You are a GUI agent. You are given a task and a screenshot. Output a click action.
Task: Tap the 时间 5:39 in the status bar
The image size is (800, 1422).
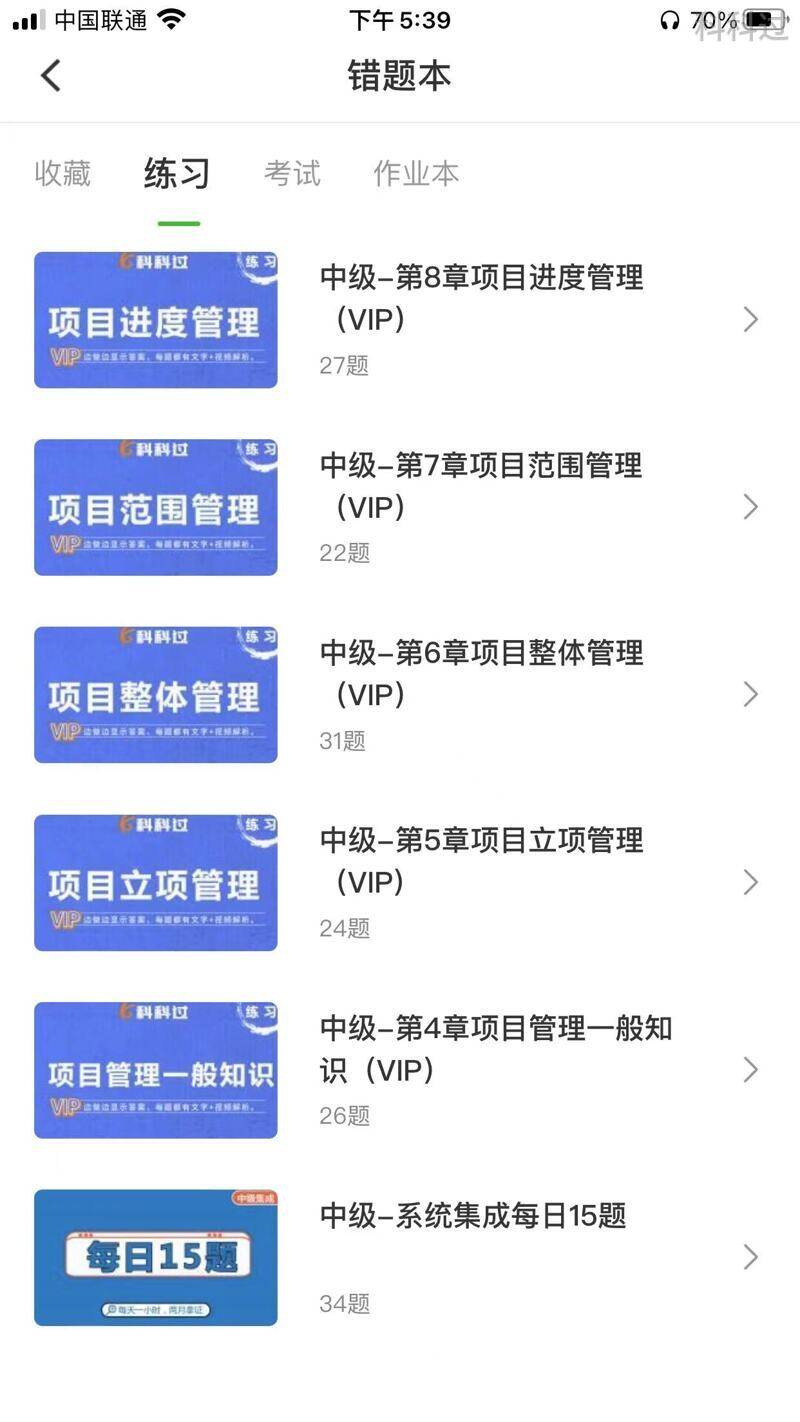click(x=398, y=20)
